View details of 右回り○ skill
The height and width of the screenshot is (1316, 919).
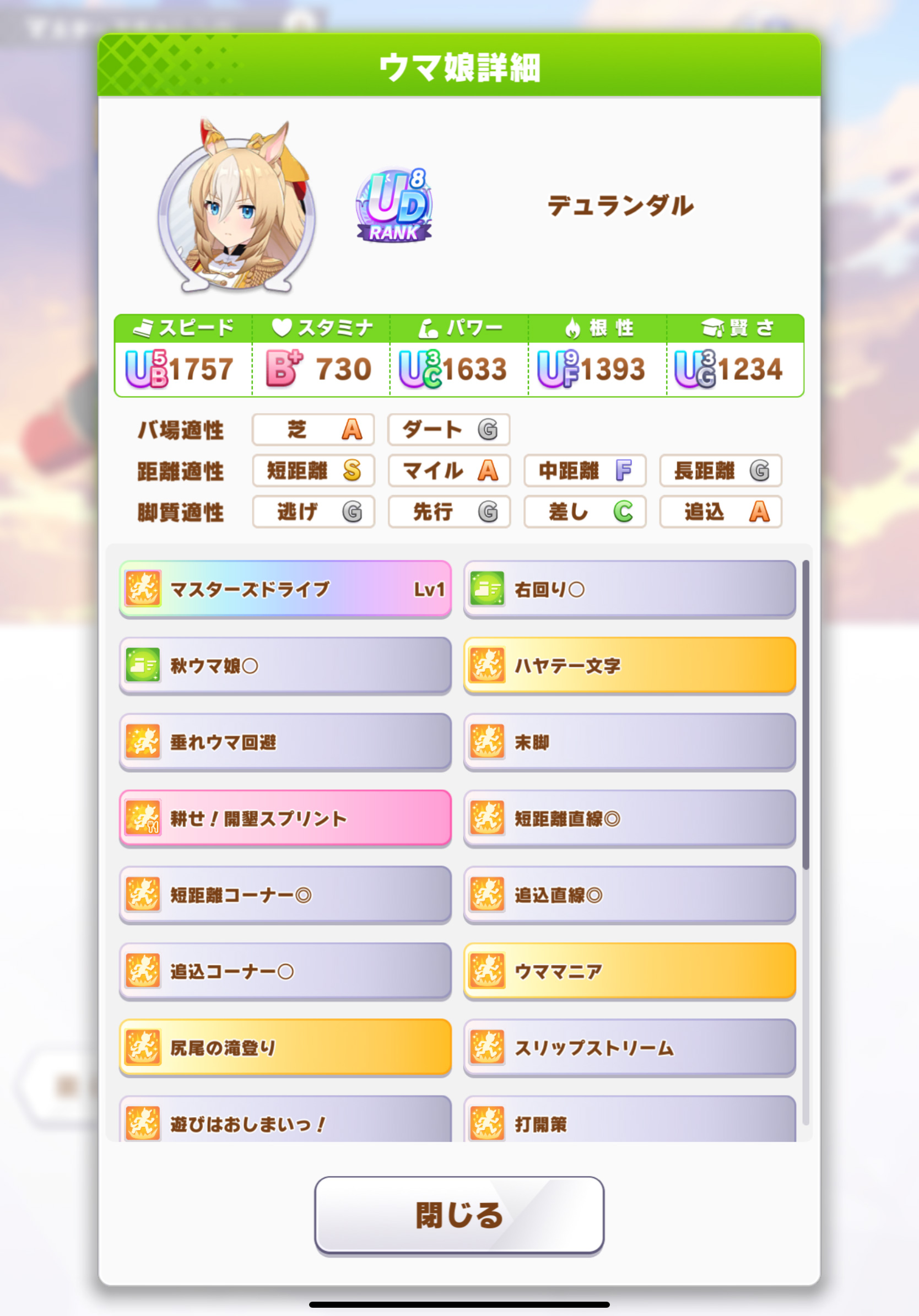click(x=629, y=589)
